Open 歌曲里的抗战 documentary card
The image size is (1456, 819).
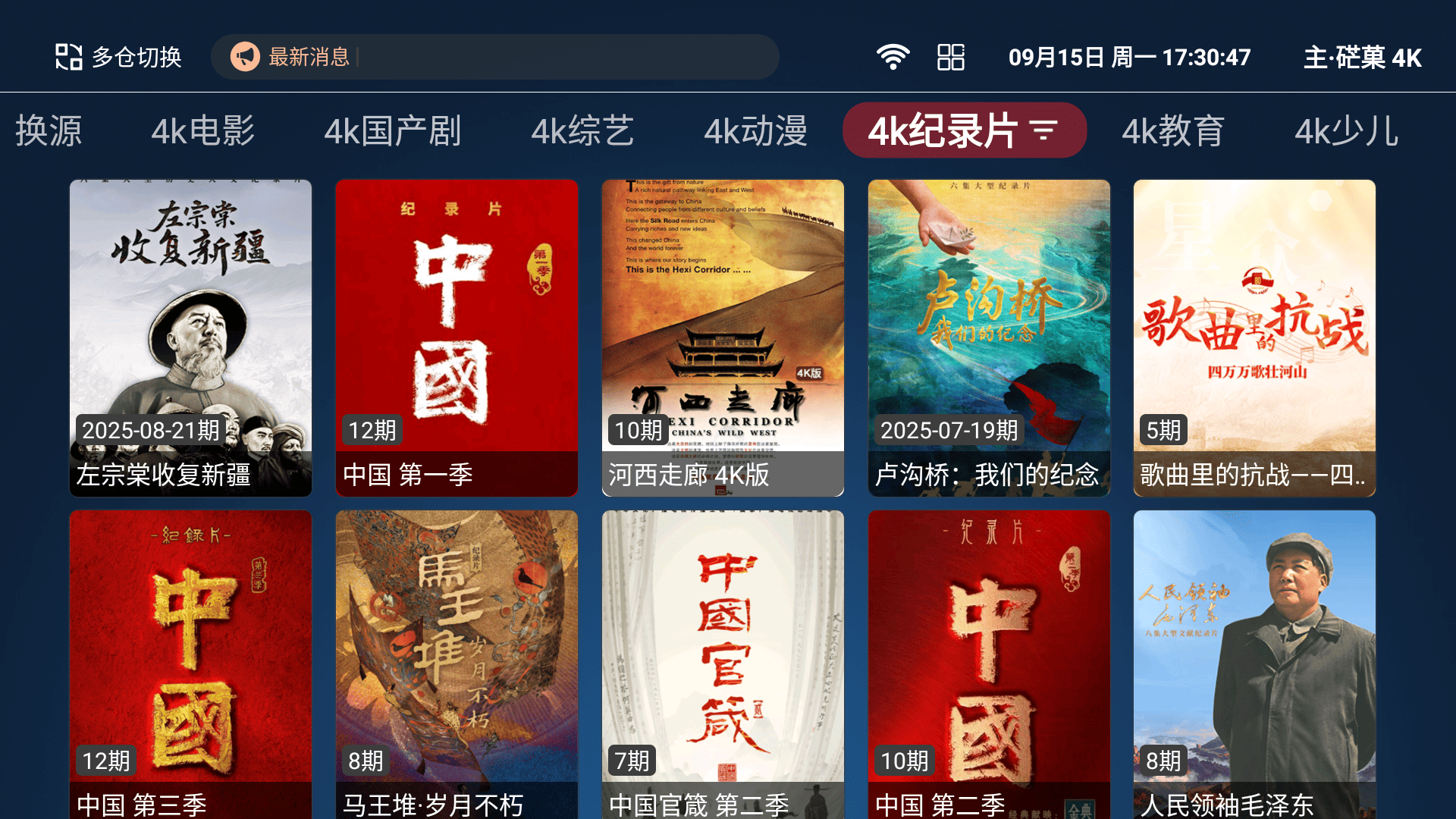1254,337
